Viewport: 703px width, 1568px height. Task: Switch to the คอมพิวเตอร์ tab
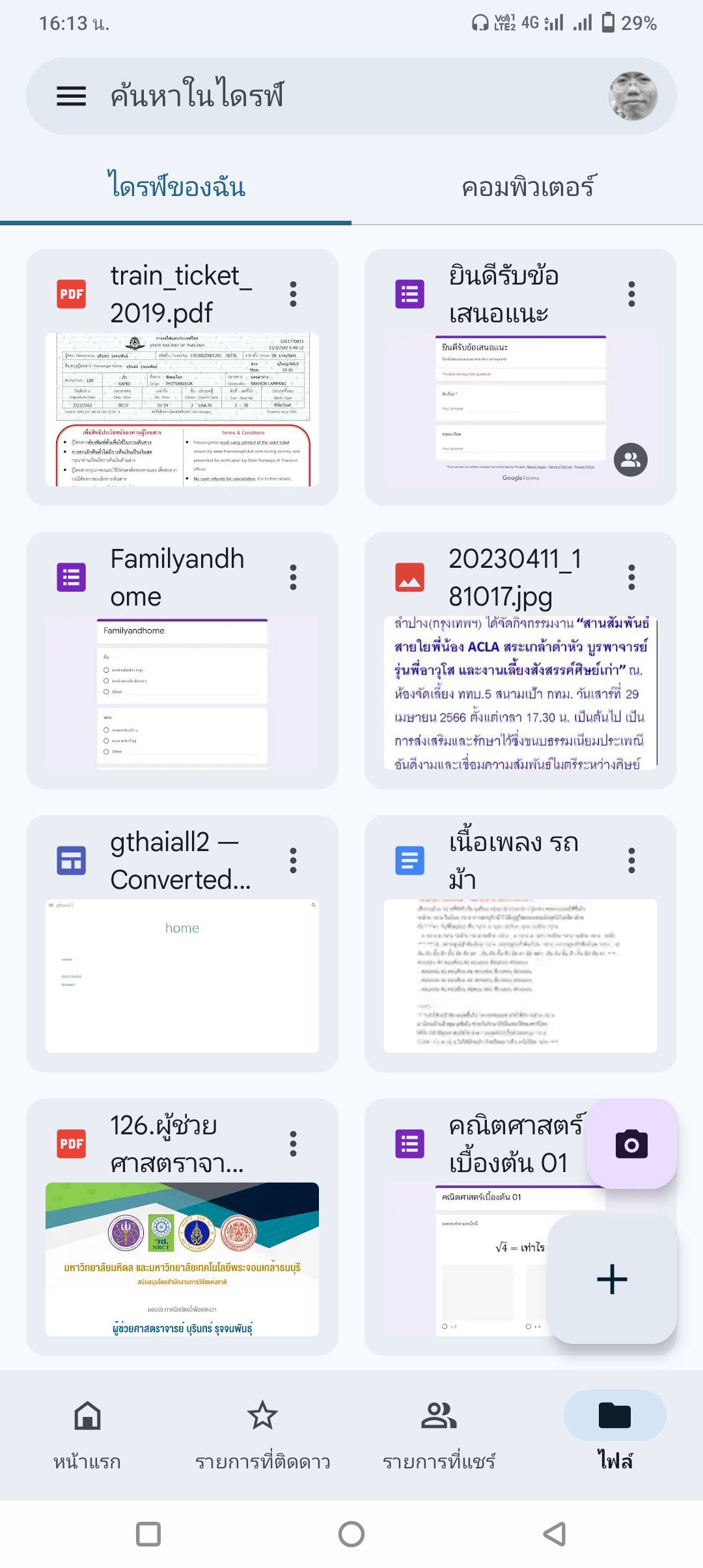(527, 188)
